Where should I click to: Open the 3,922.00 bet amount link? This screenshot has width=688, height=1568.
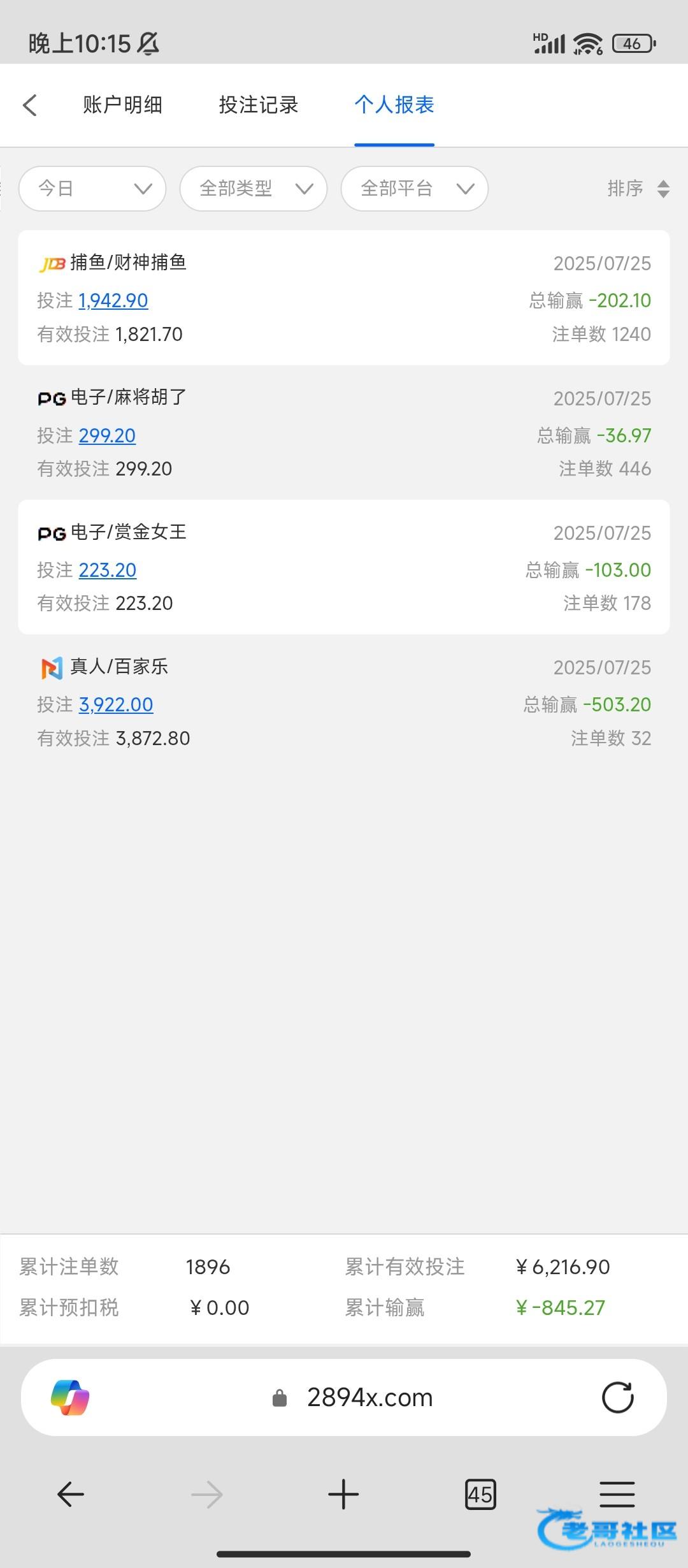pyautogui.click(x=116, y=704)
